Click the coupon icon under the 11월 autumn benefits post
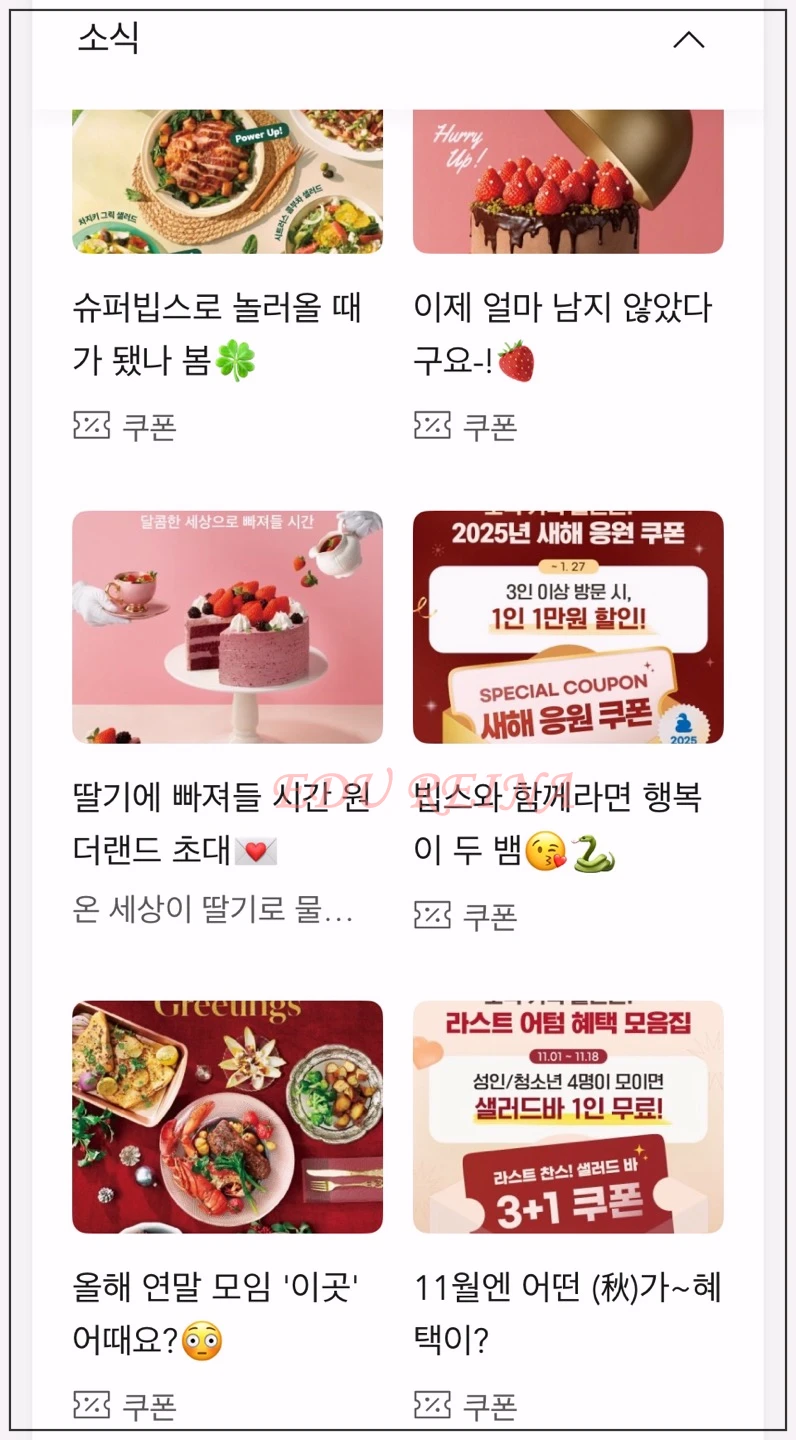This screenshot has height=1440, width=796. point(432,1405)
